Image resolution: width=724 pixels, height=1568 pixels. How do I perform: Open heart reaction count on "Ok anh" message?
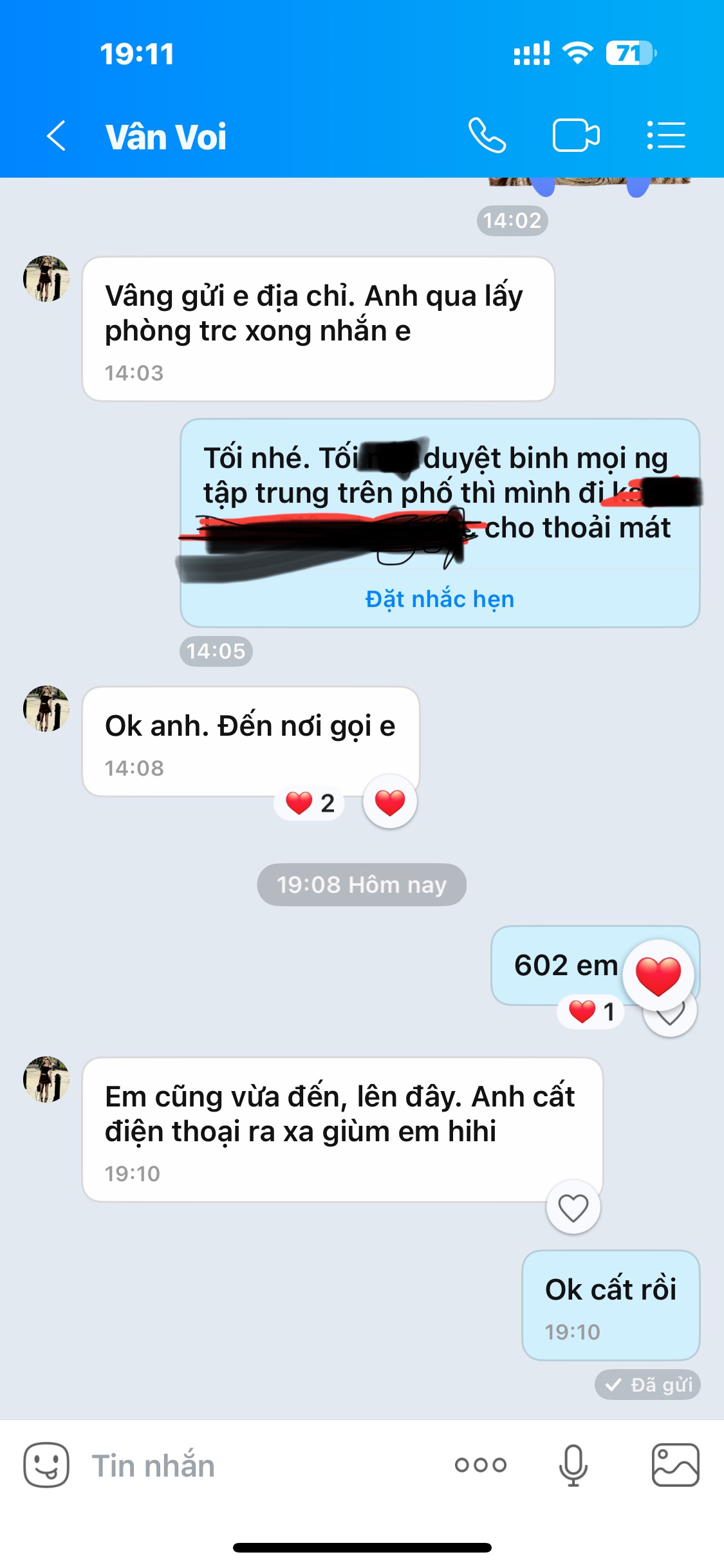click(x=310, y=803)
